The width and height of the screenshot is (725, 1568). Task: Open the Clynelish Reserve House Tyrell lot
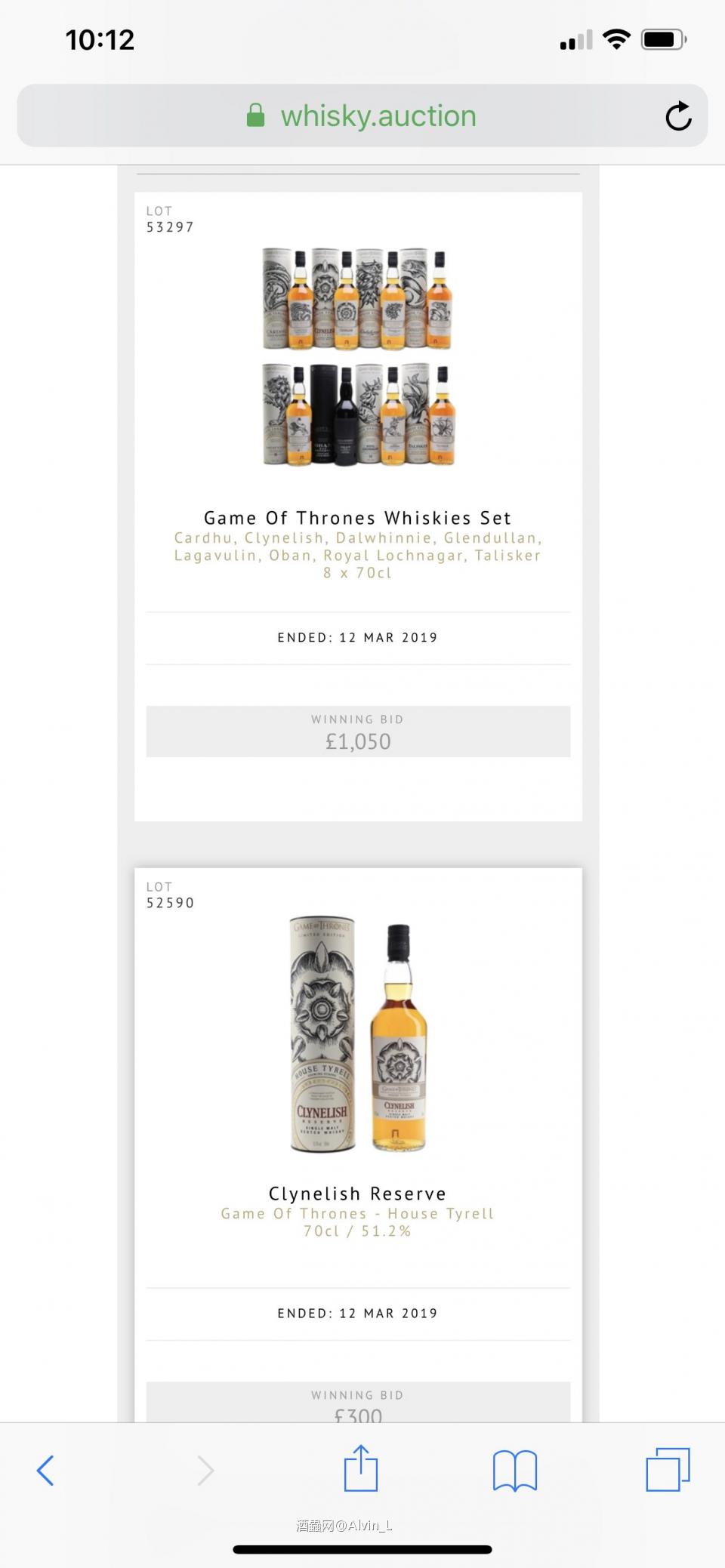(x=357, y=1194)
